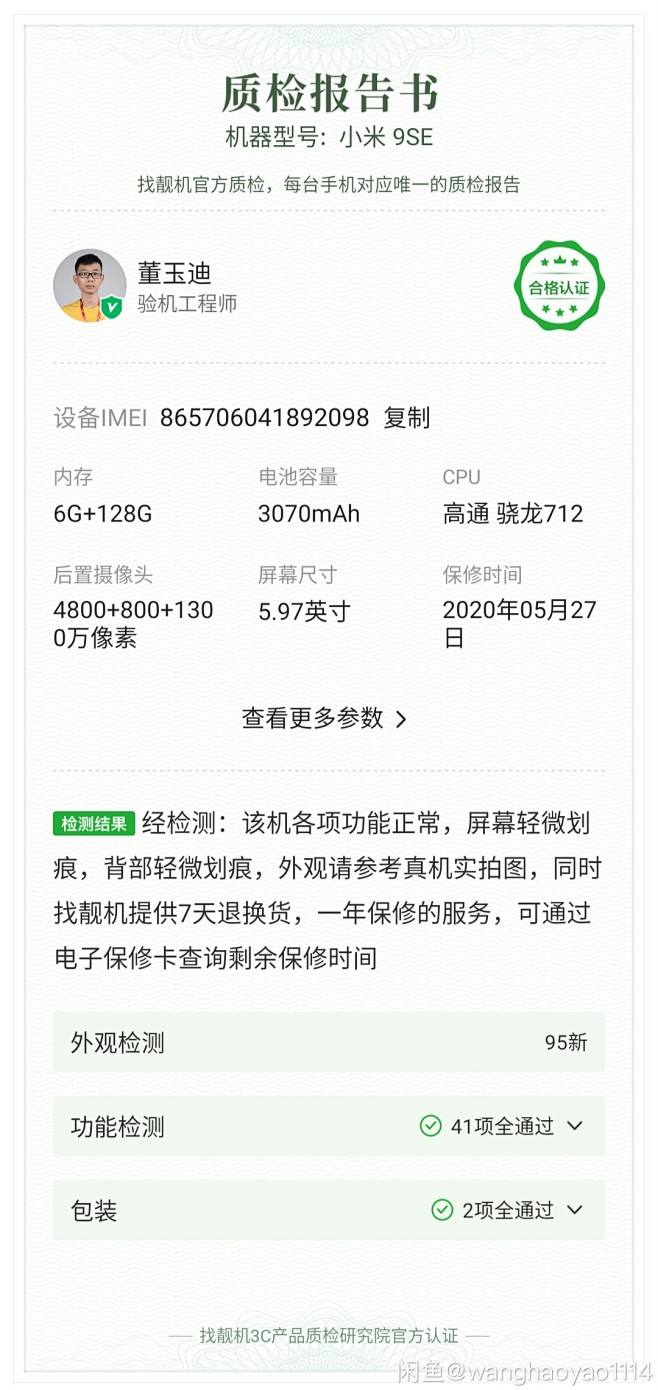
Task: Expand the 包装 2项全通过 section
Action: tap(574, 1210)
